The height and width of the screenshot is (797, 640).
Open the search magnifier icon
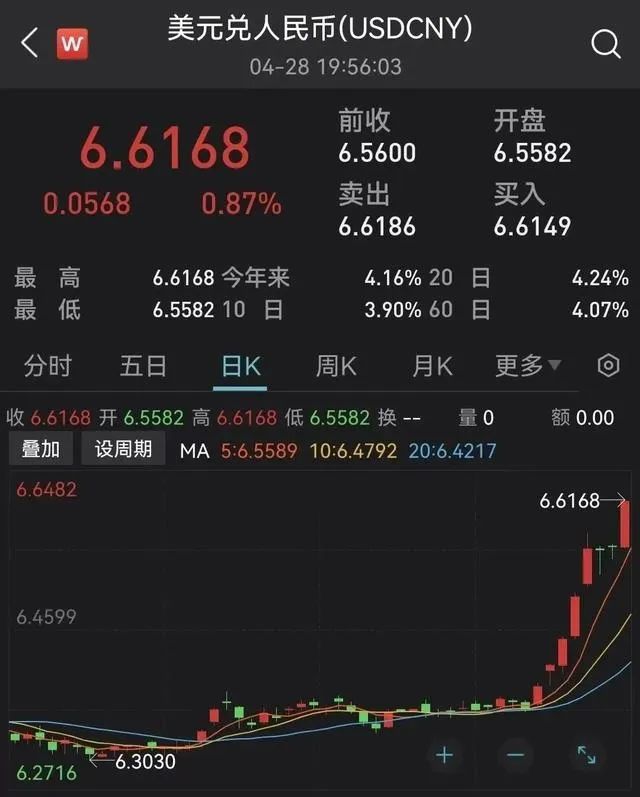click(606, 43)
